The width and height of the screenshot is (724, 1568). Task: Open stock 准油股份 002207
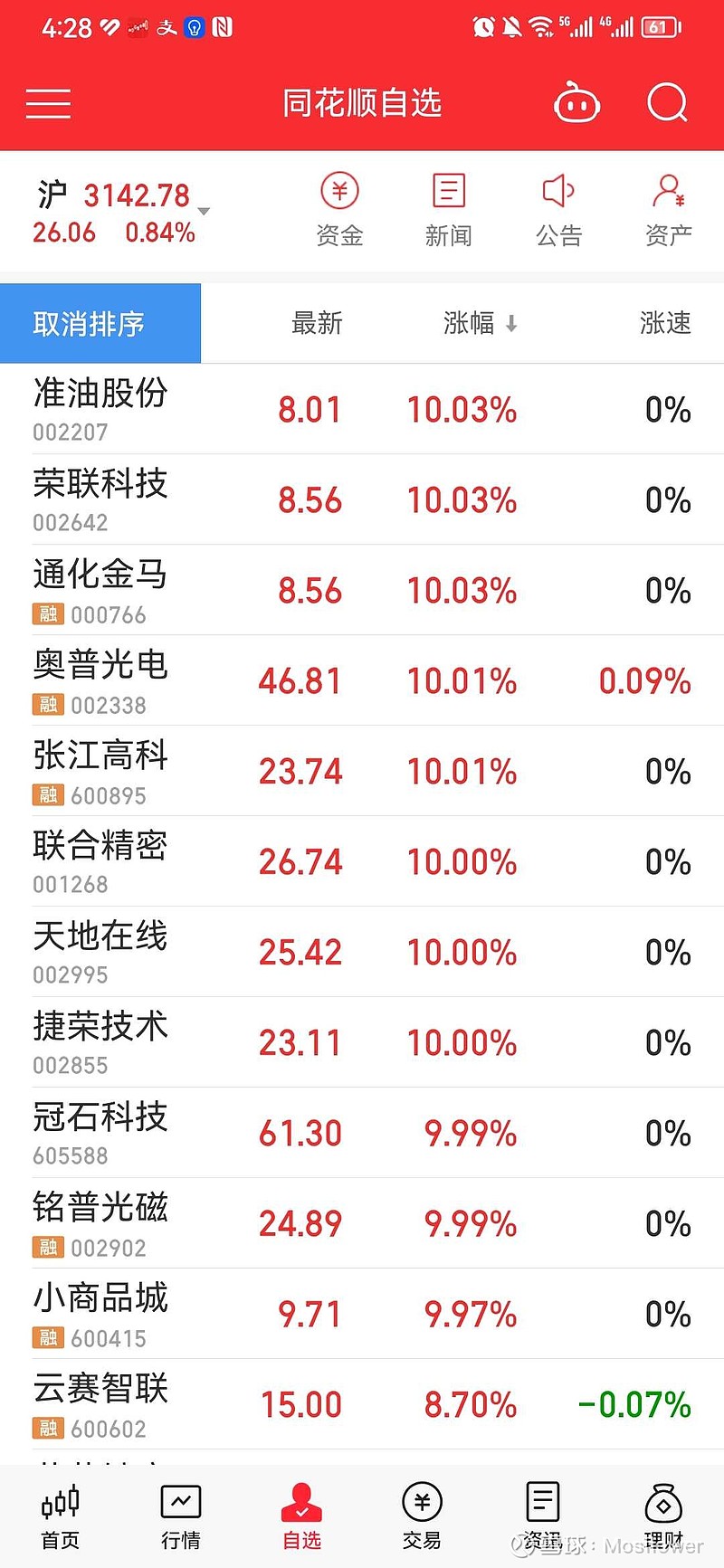click(x=362, y=409)
